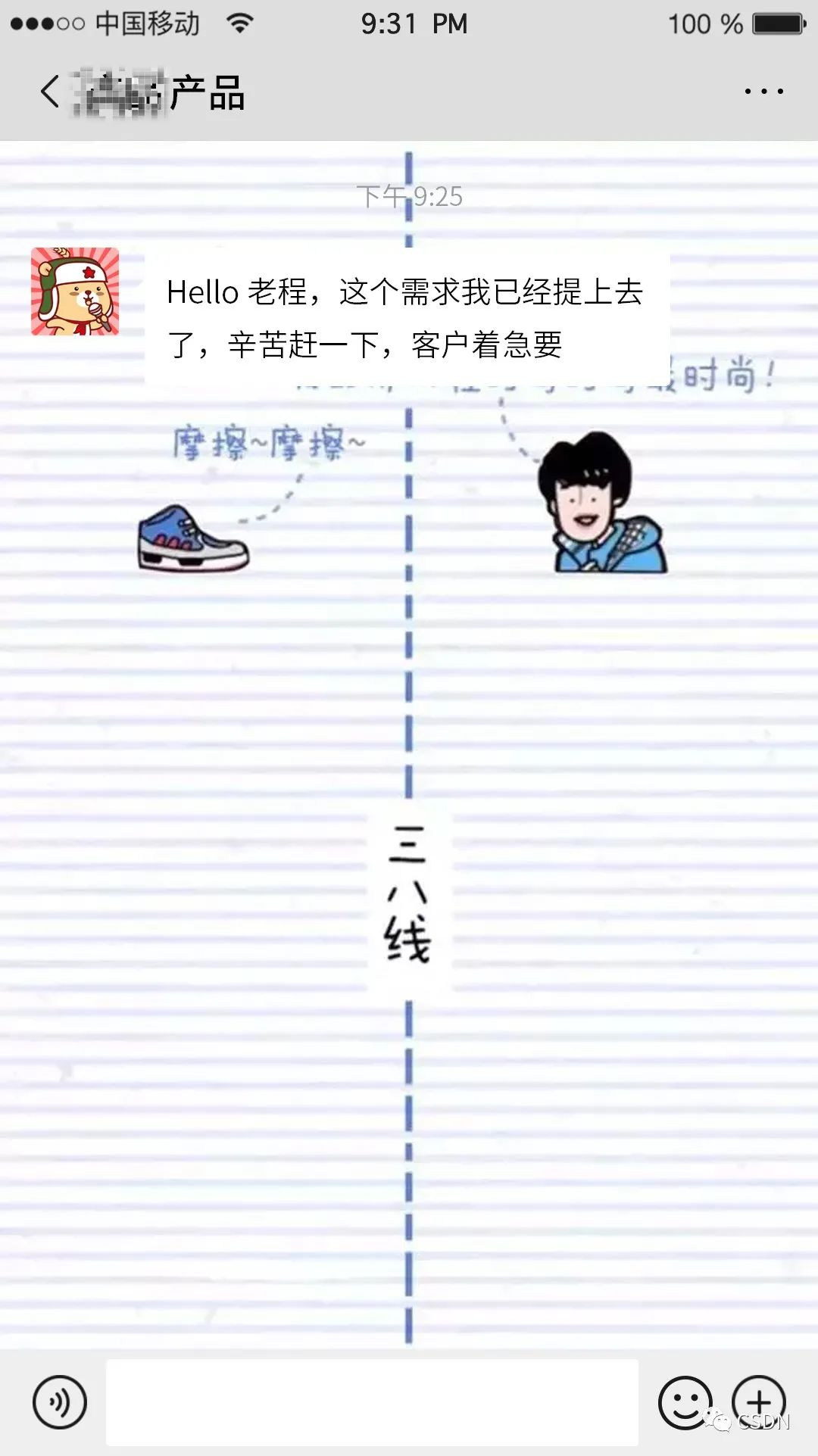Open the plus attachments menu
The width and height of the screenshot is (818, 1456).
[759, 1401]
